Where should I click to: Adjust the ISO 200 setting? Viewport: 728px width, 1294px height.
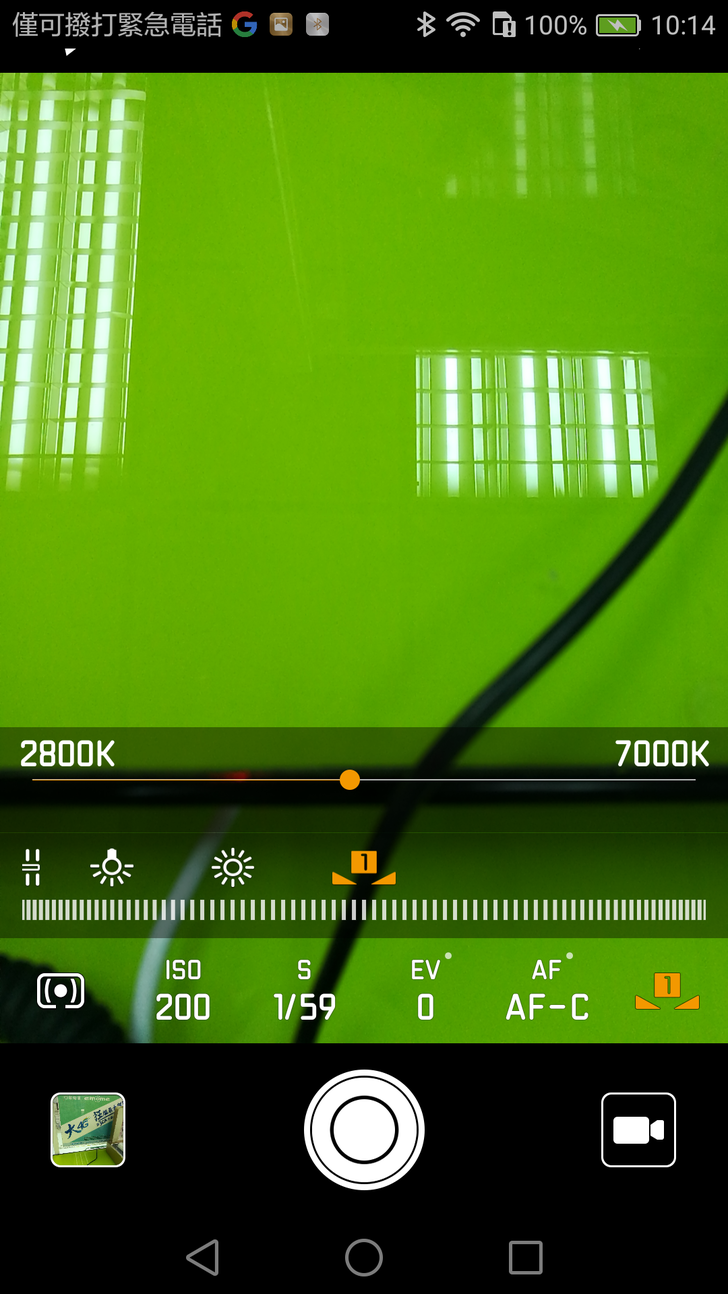coord(183,991)
